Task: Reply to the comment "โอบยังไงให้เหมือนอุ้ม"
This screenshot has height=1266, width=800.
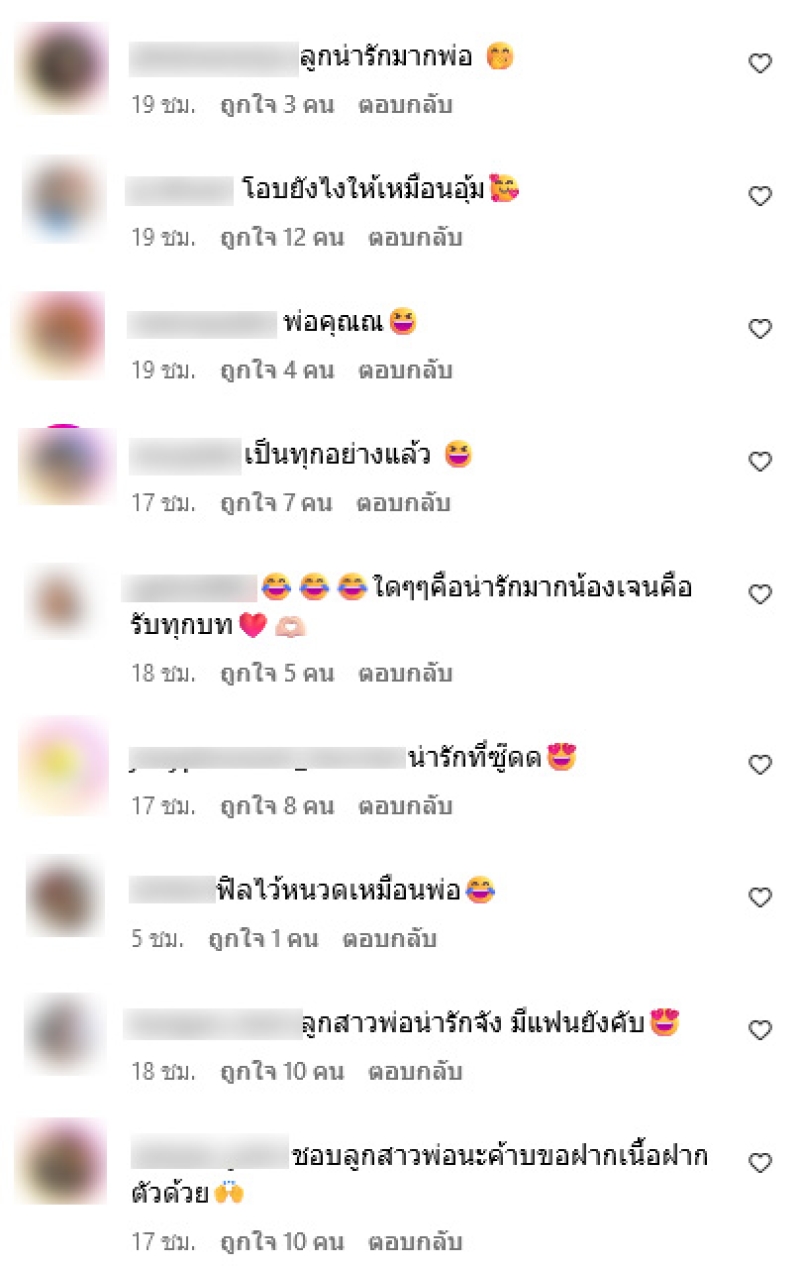Action: (415, 238)
